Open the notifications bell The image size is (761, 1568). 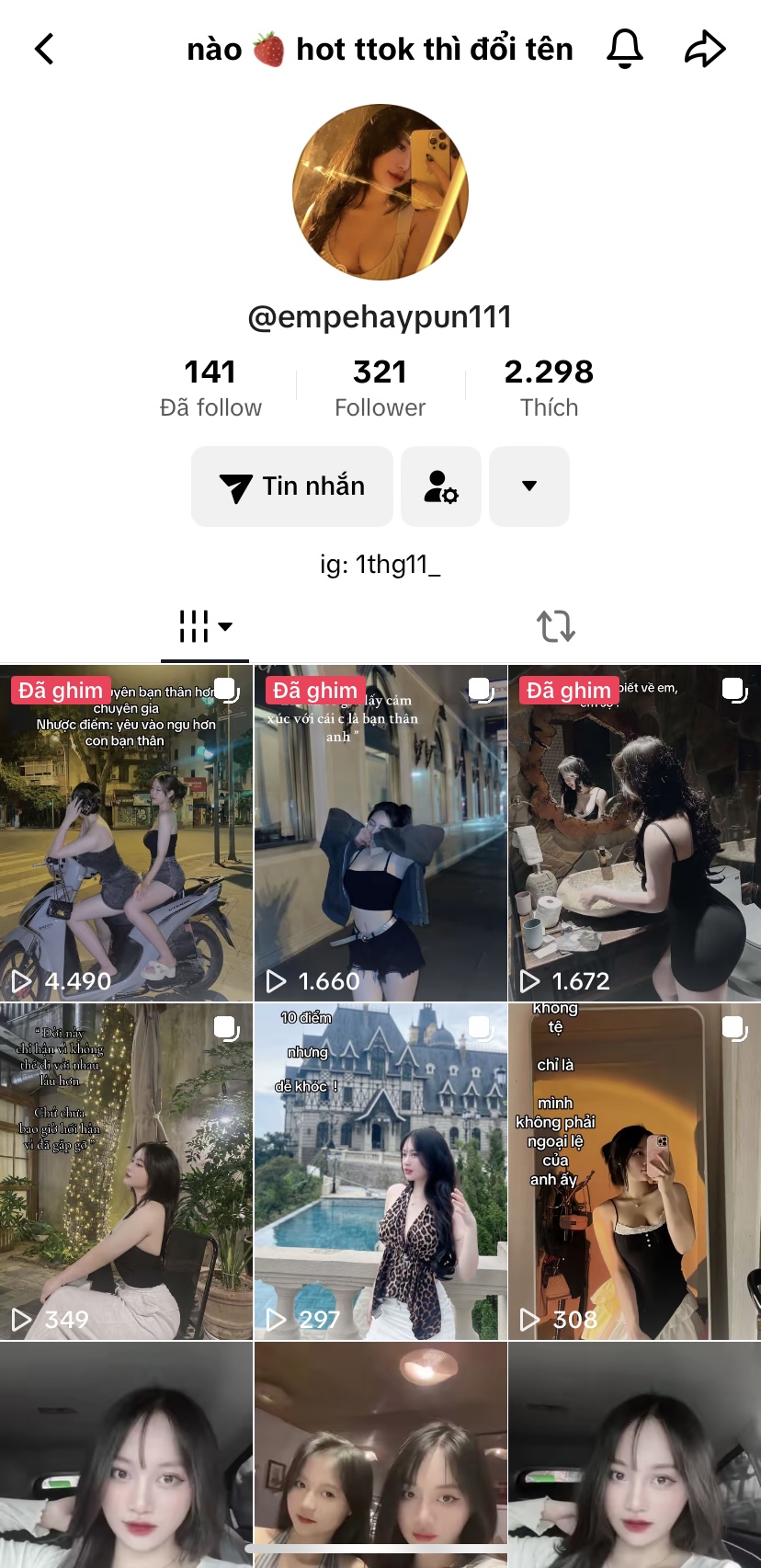coord(625,49)
